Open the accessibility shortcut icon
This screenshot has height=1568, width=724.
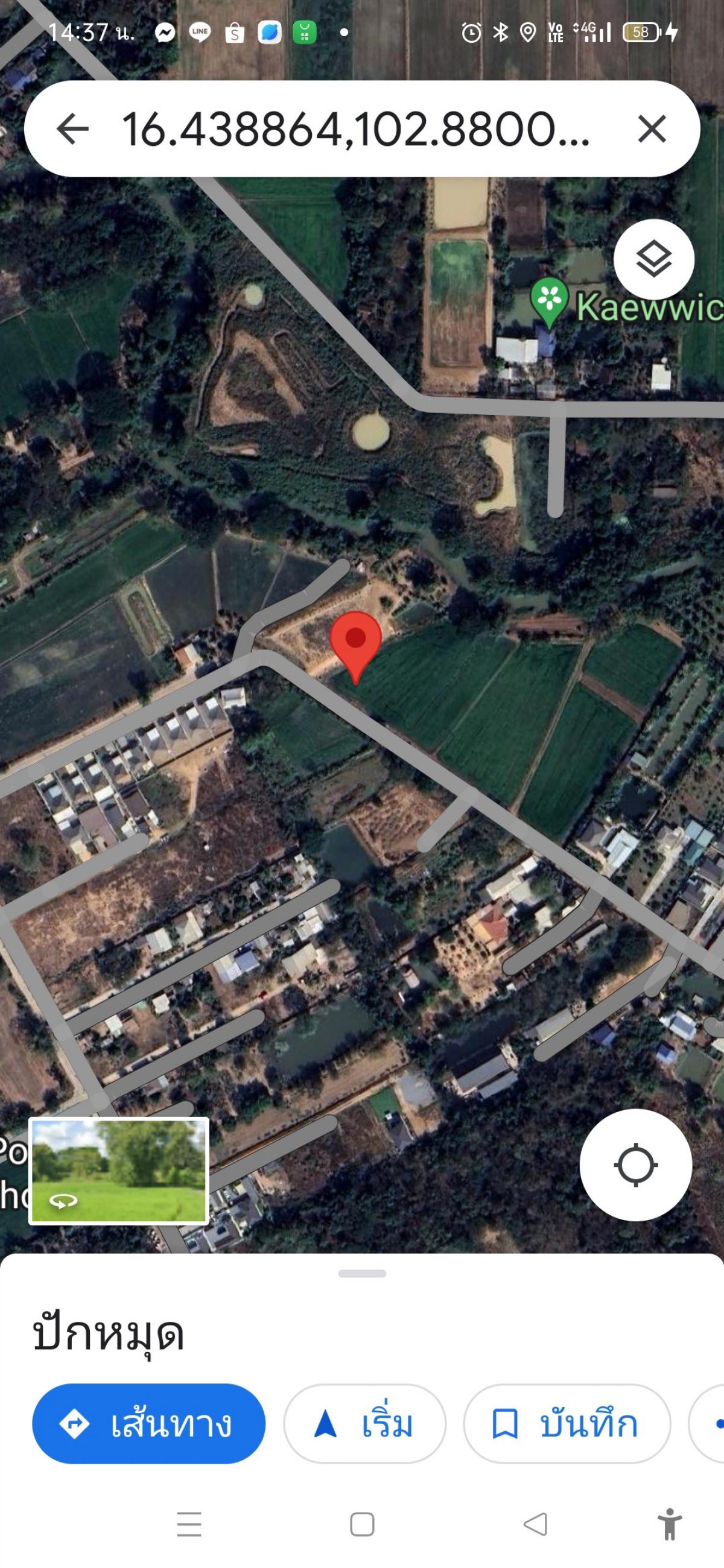click(x=669, y=1524)
